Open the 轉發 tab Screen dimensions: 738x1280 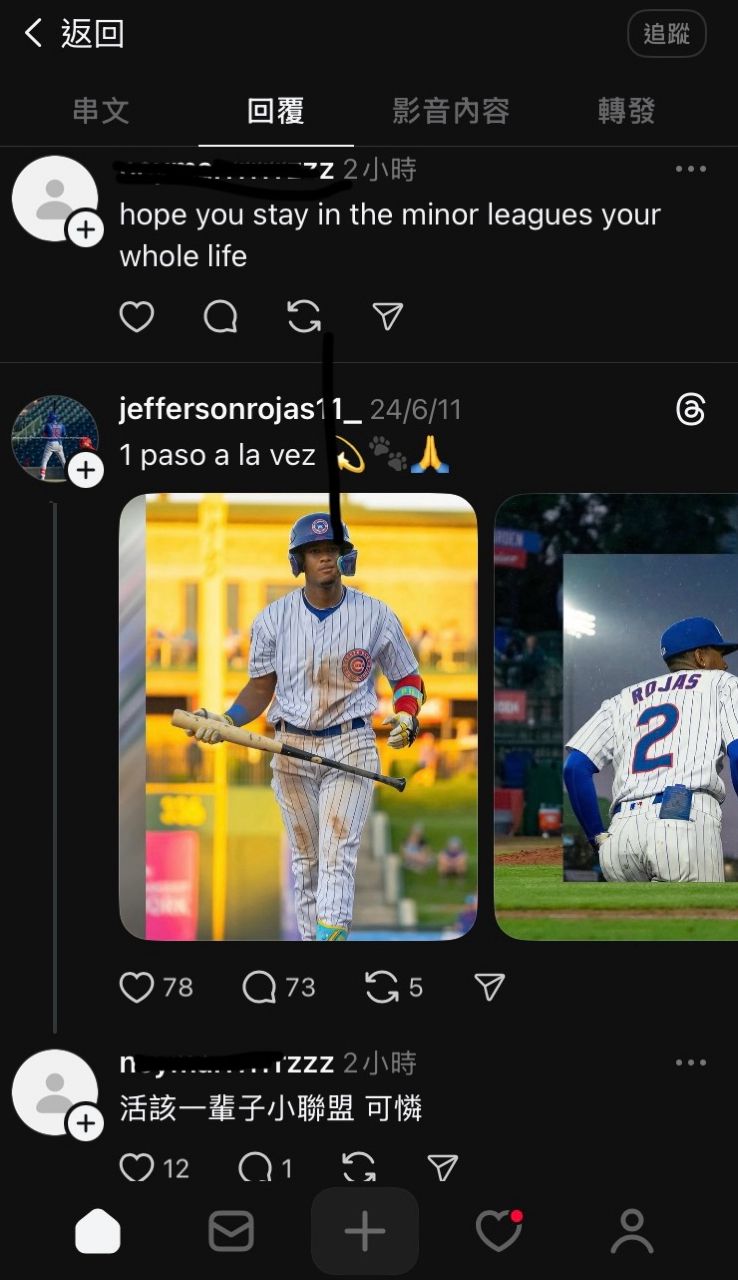click(626, 111)
